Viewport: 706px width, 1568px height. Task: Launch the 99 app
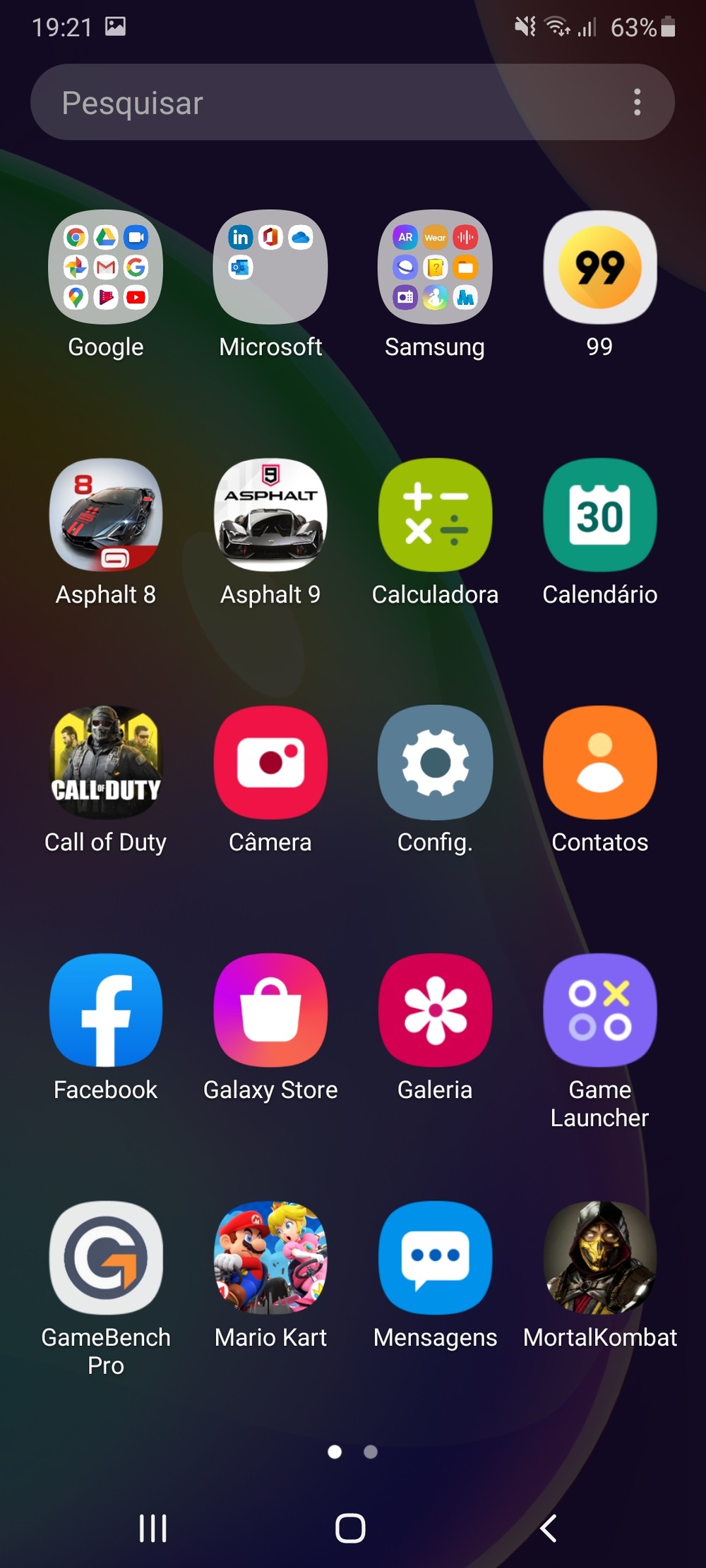tap(599, 267)
